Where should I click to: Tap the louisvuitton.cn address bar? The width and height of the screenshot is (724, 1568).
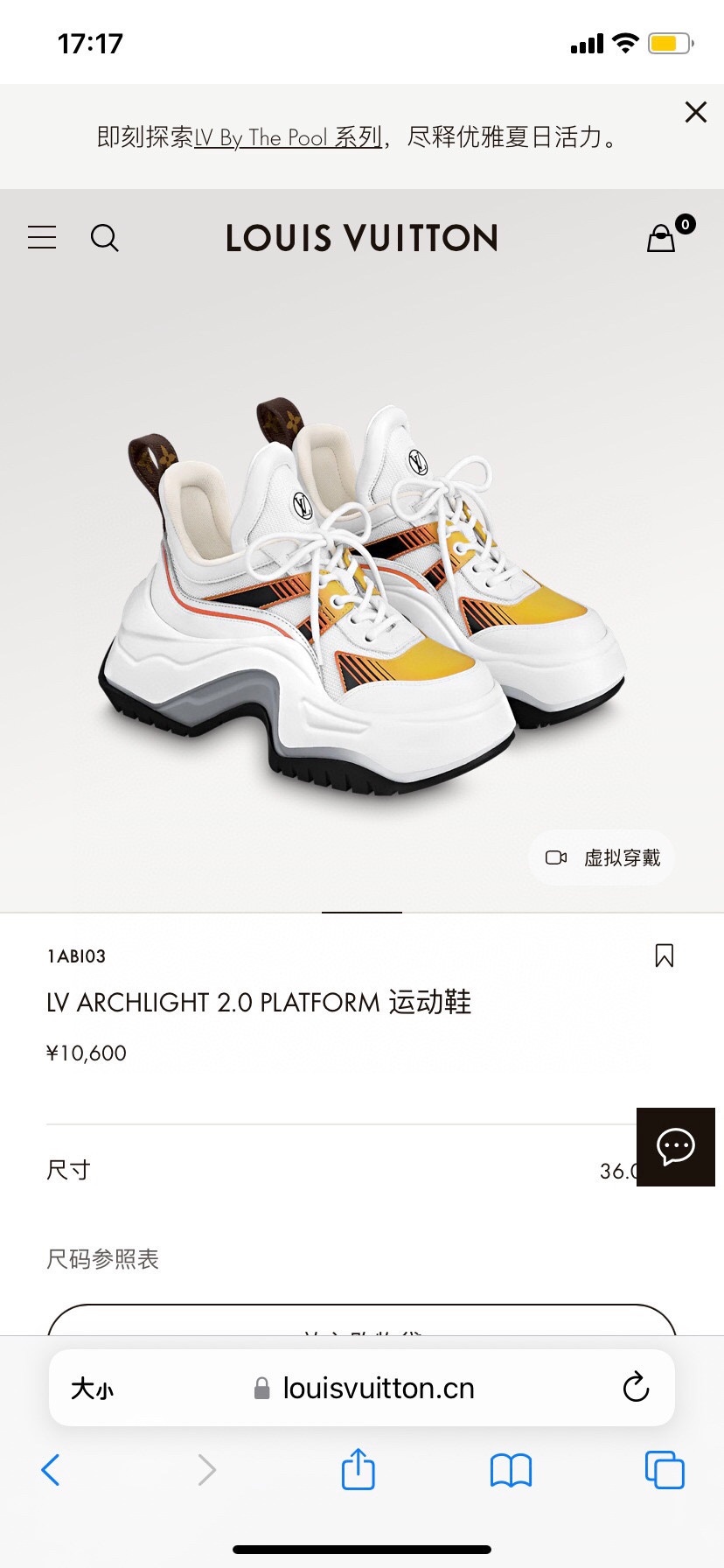coord(376,1389)
